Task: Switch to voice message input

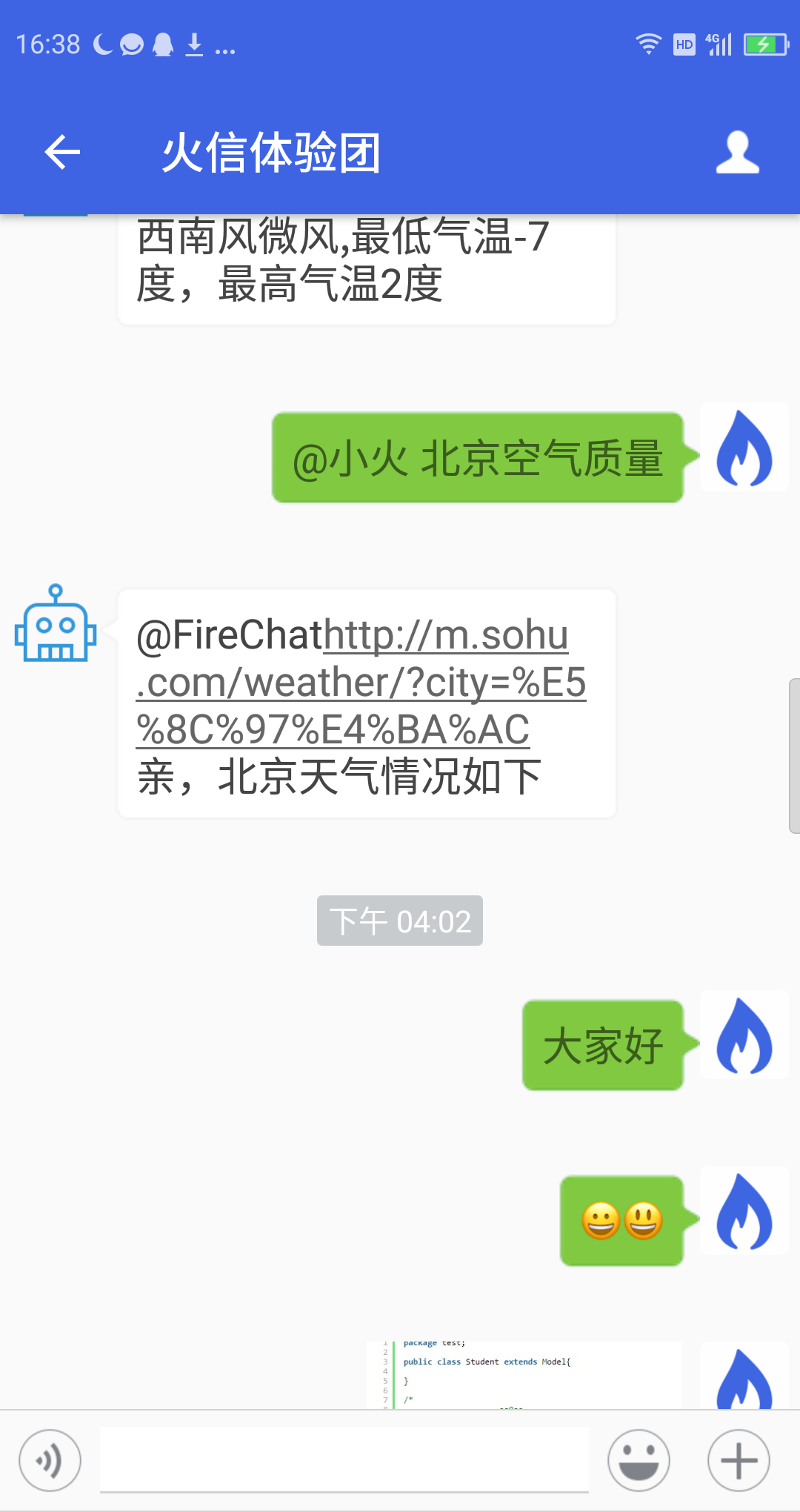Action: (50, 1461)
